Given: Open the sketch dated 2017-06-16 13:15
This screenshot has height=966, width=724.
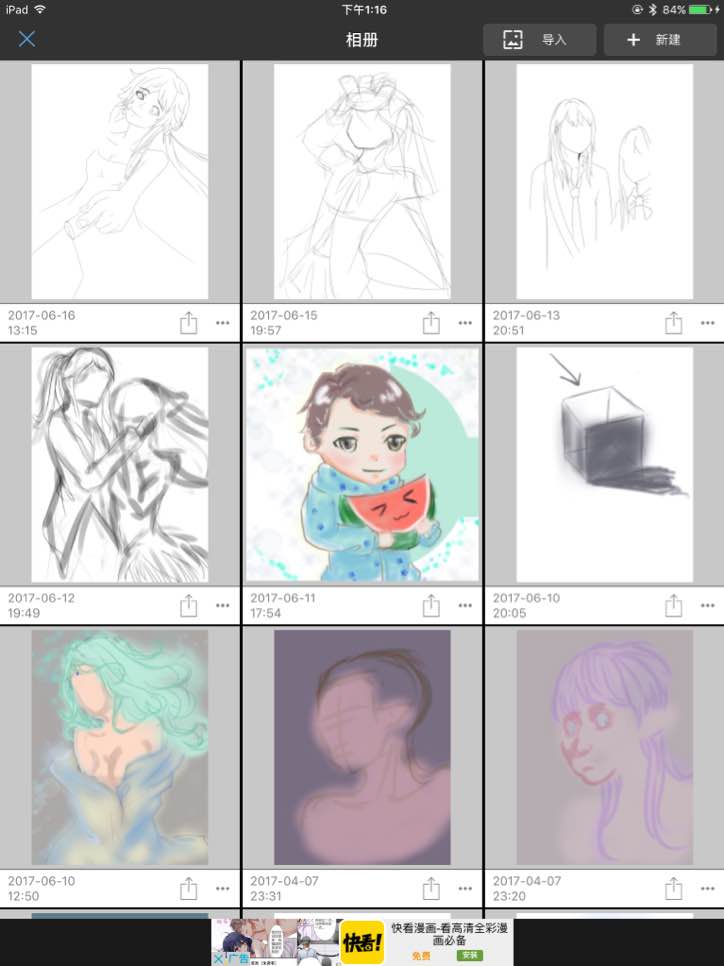Looking at the screenshot, I should pyautogui.click(x=120, y=181).
